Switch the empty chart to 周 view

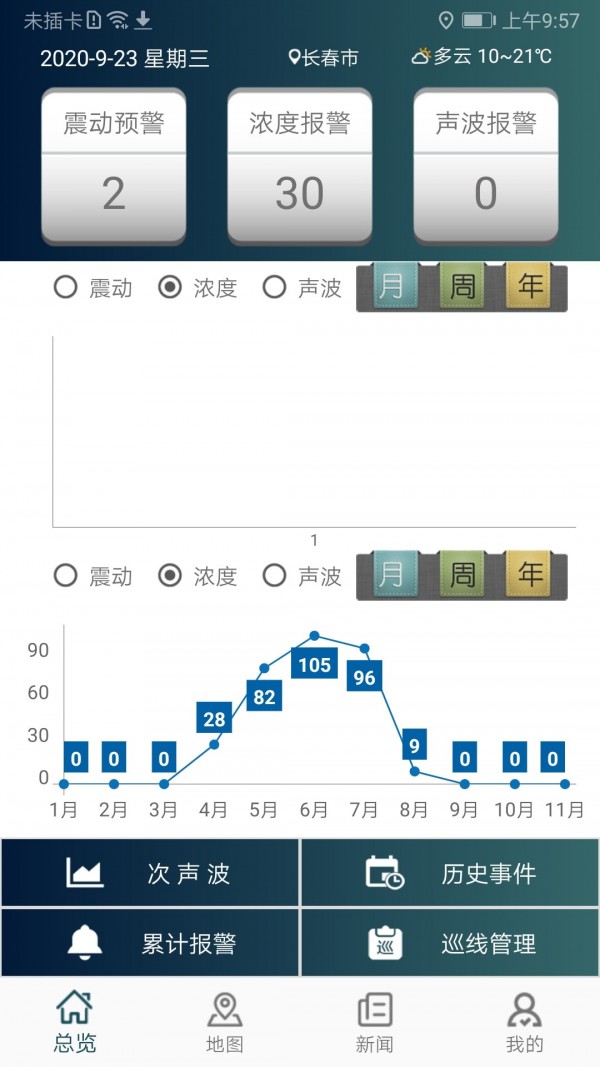[462, 287]
